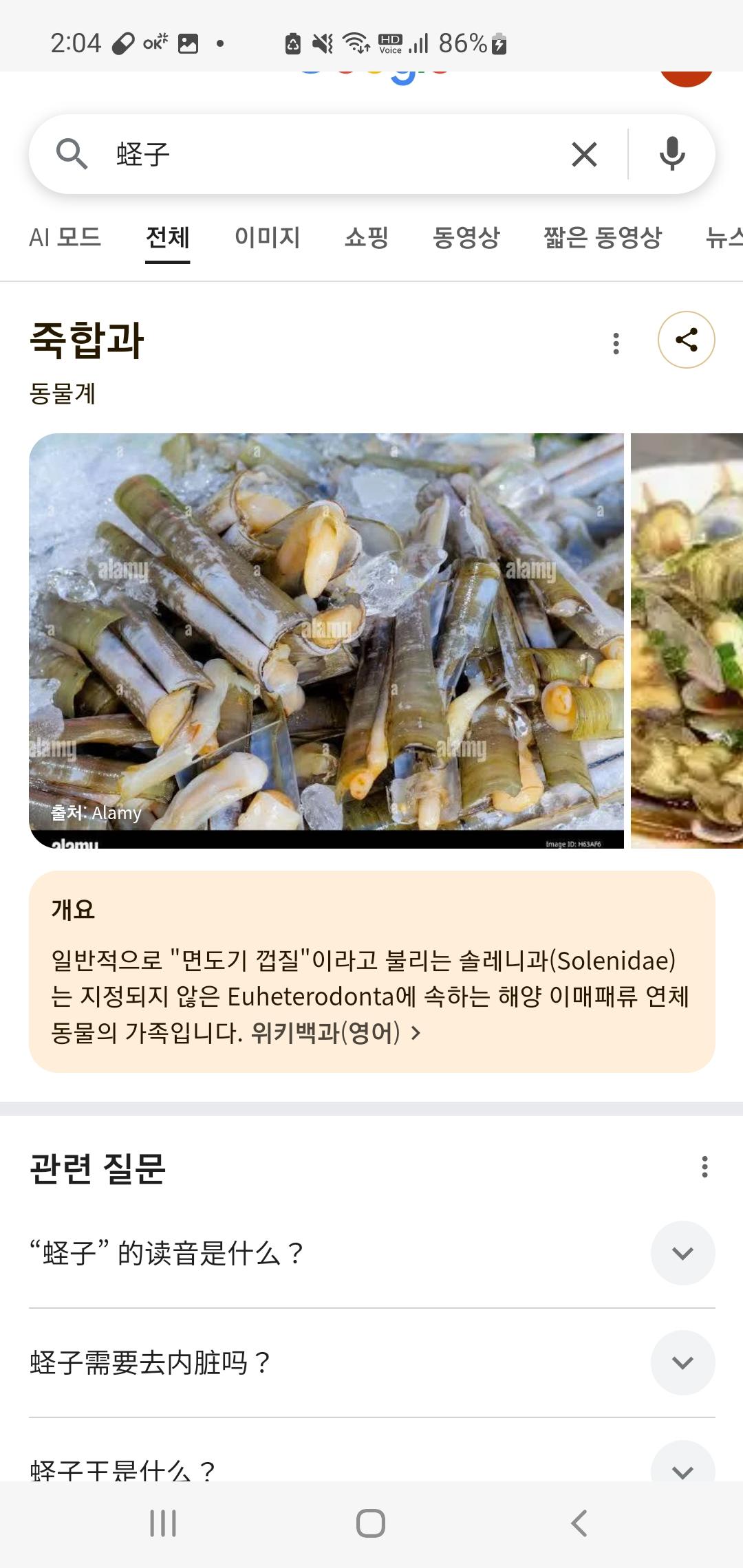Tap the 출처: Alamy attribution link

coord(94,813)
